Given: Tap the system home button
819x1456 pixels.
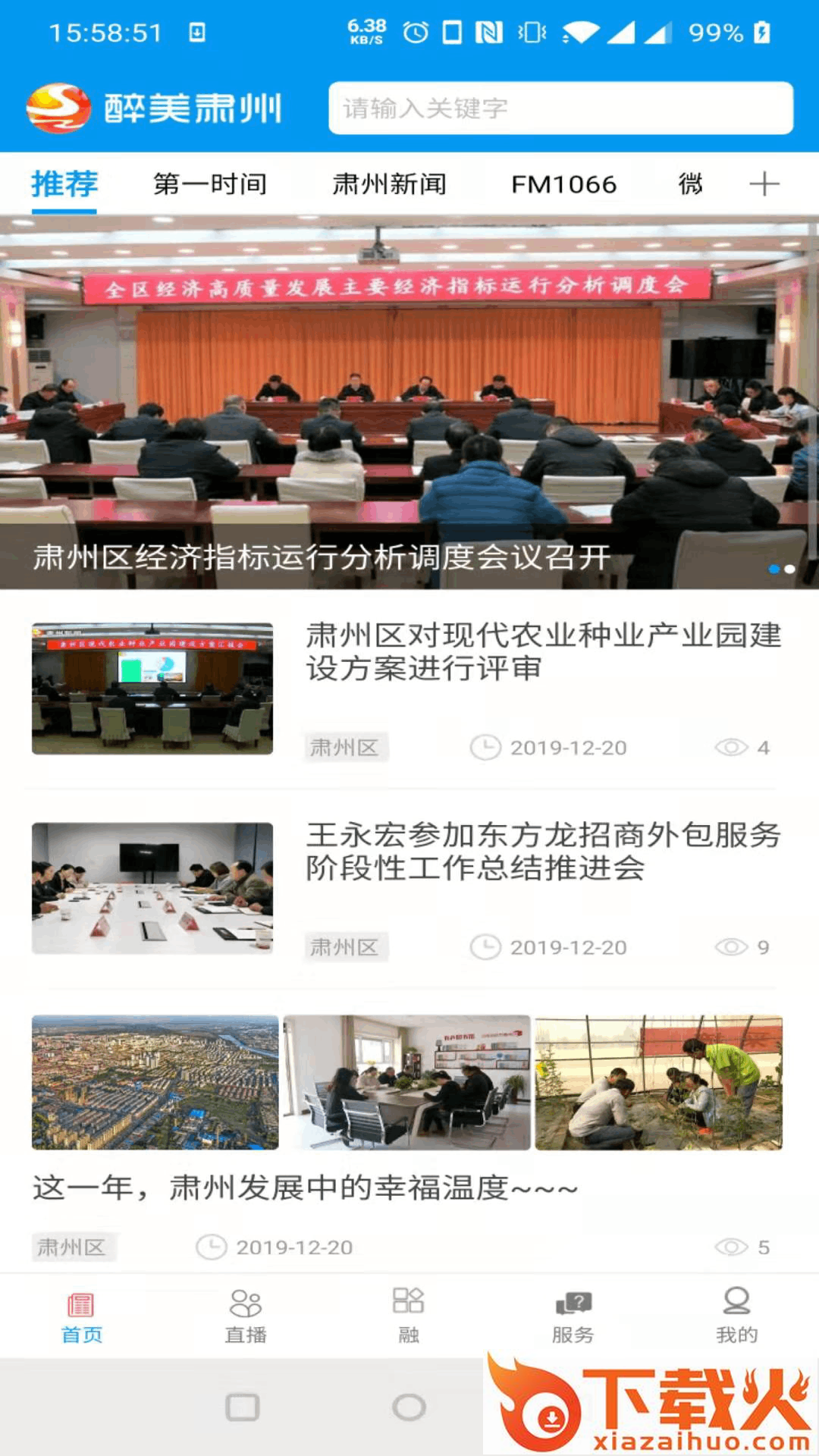Looking at the screenshot, I should [409, 1407].
